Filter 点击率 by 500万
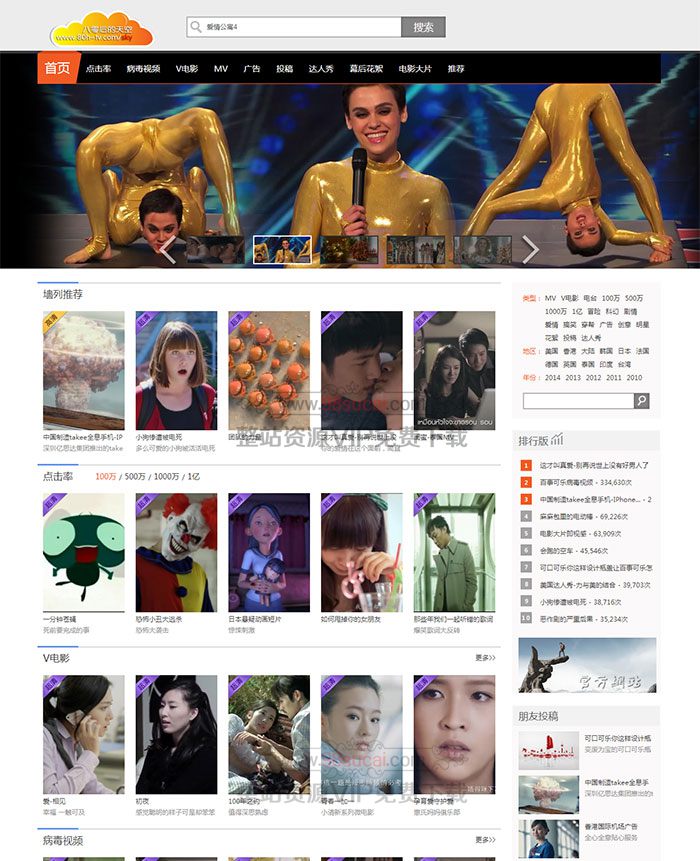 click(x=135, y=477)
